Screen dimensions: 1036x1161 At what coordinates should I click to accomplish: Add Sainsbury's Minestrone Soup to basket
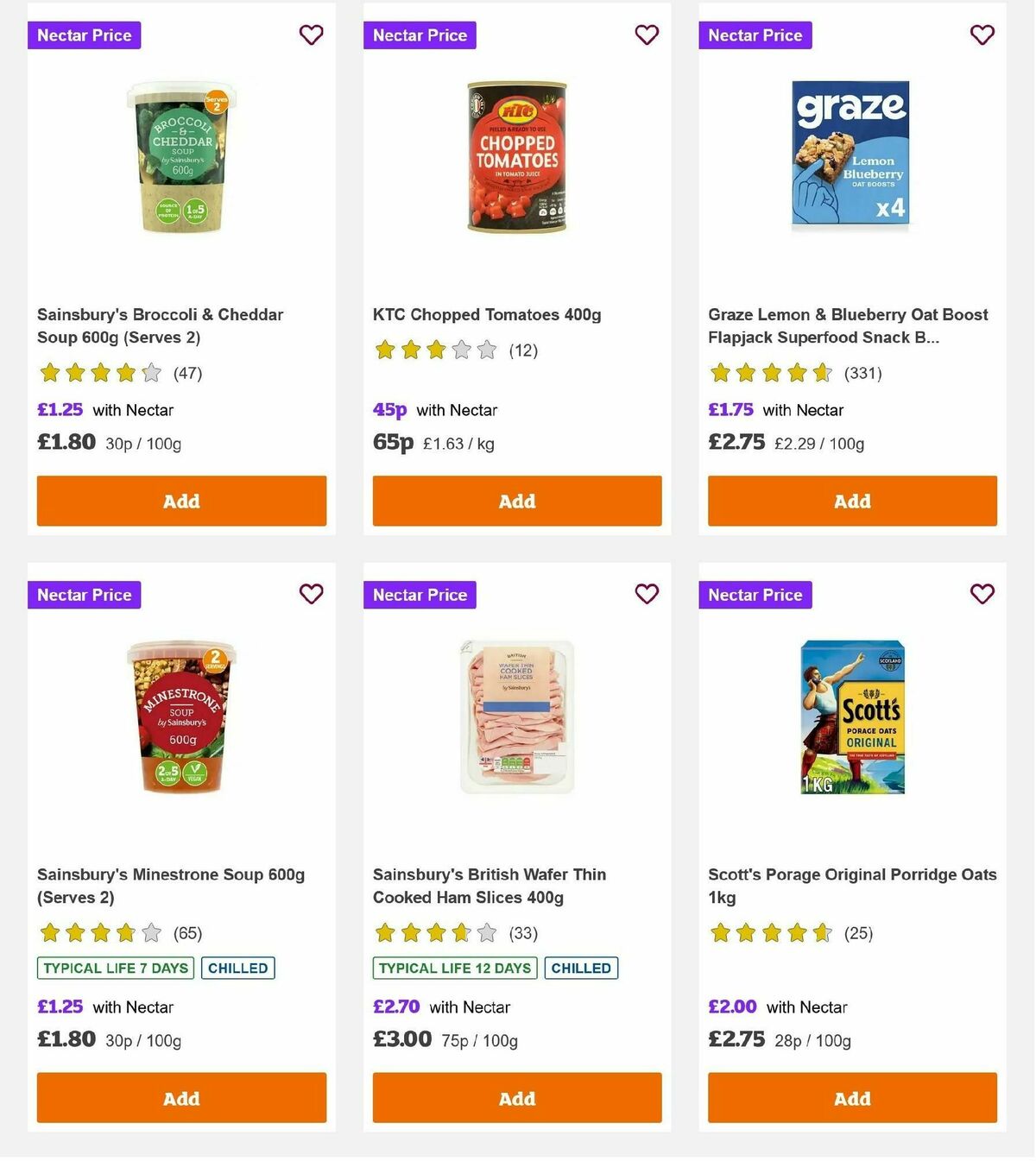coord(181,1098)
